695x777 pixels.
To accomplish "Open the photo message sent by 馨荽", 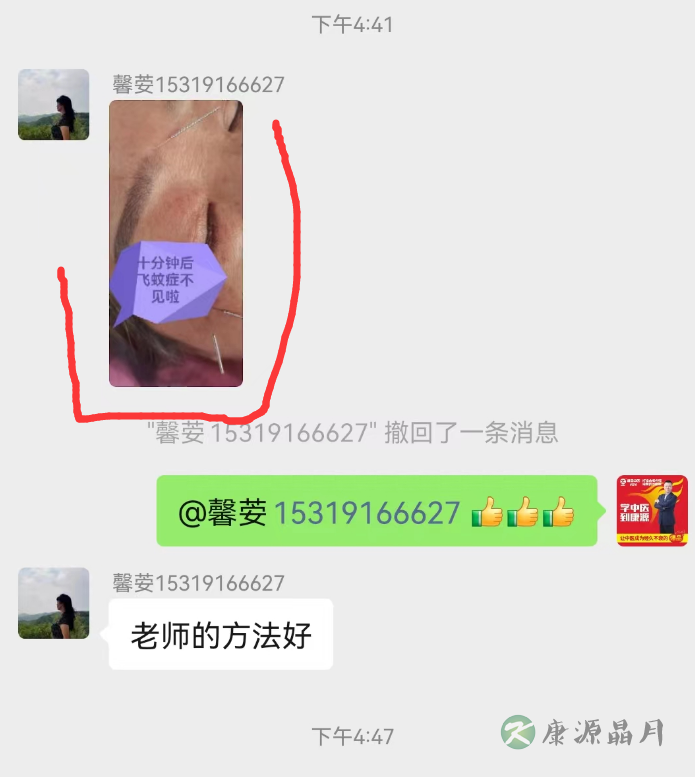I will [176, 243].
